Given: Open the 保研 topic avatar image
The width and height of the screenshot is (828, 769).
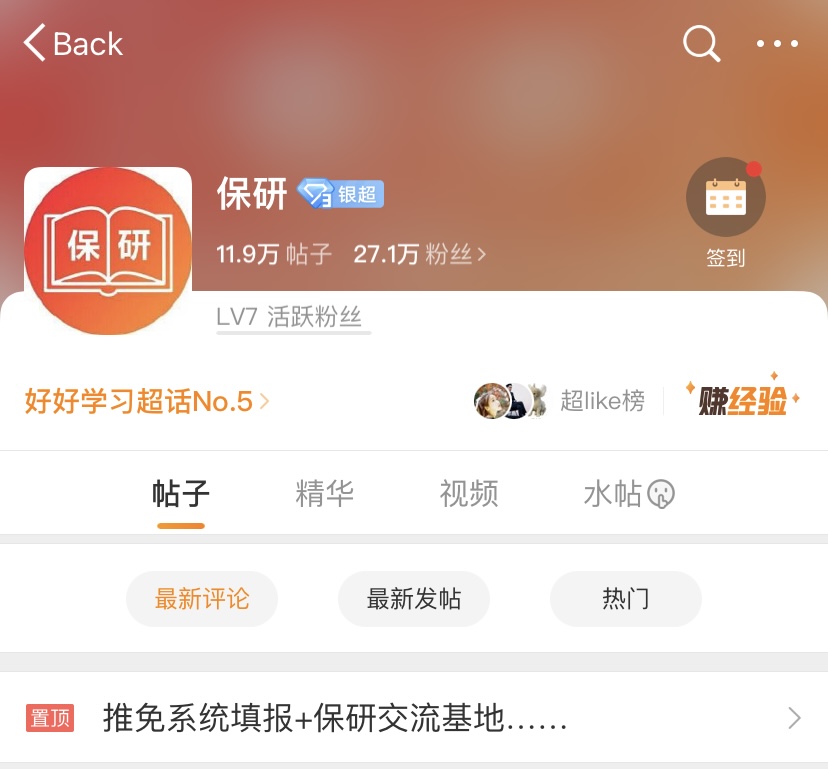Looking at the screenshot, I should [108, 250].
